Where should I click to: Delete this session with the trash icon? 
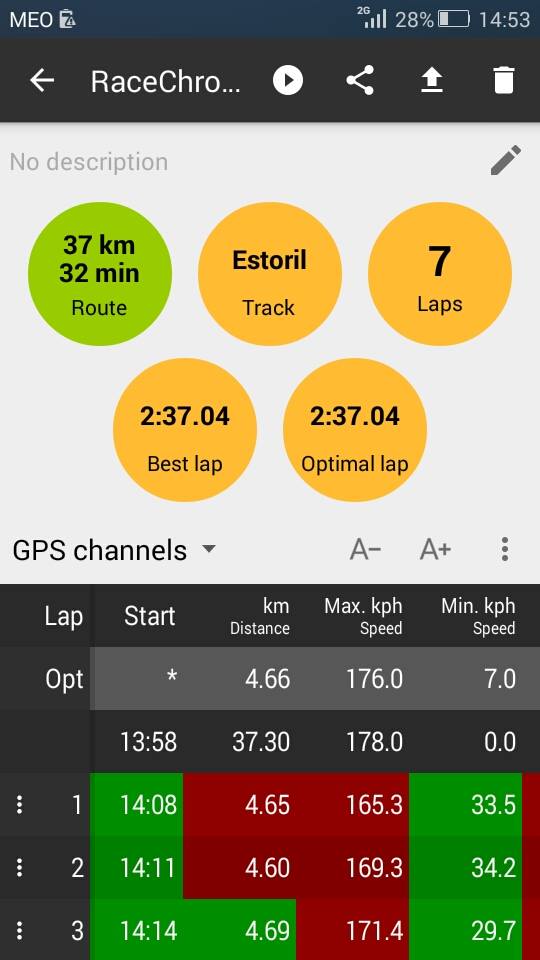click(x=503, y=80)
